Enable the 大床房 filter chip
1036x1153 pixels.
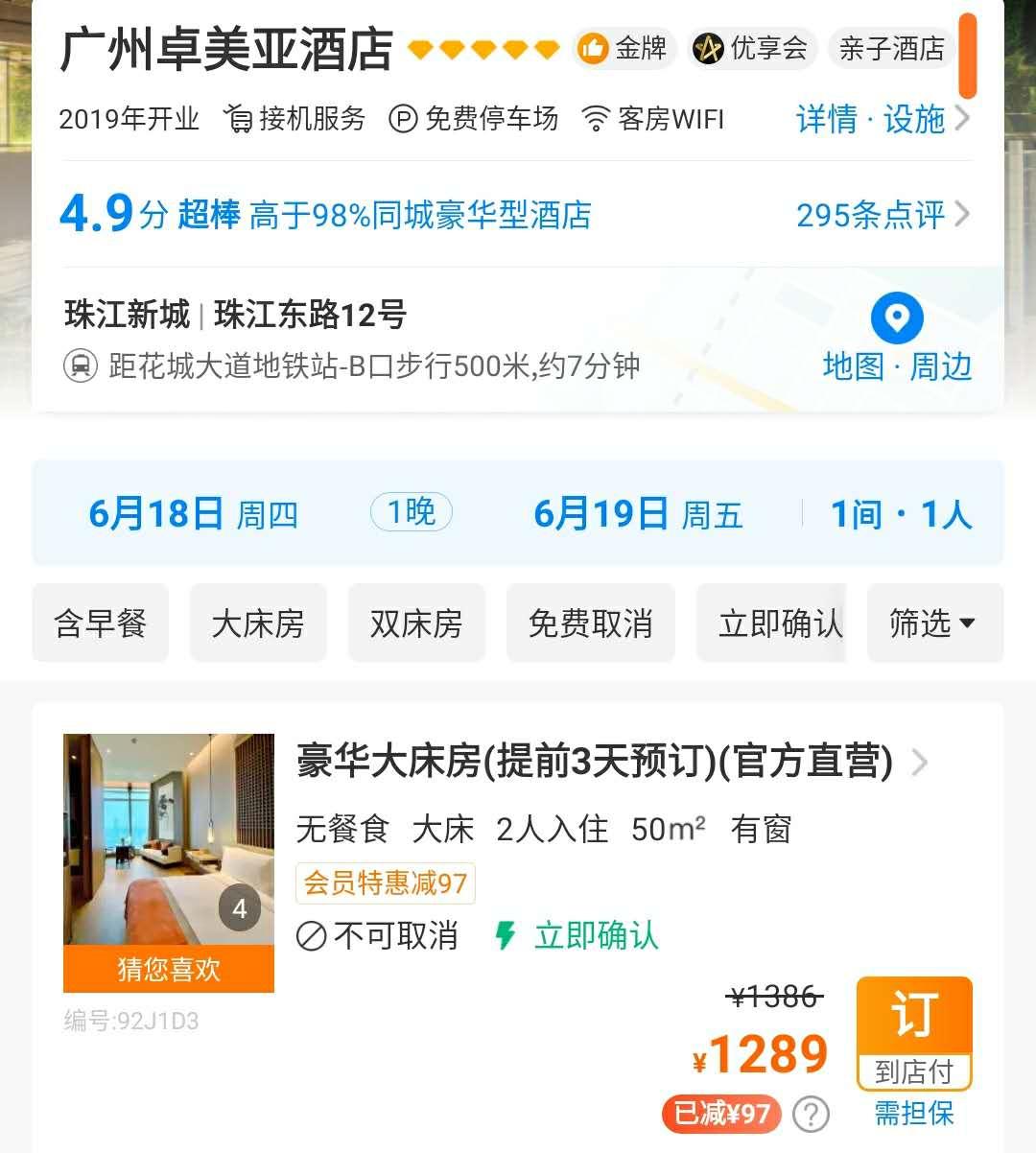(258, 624)
